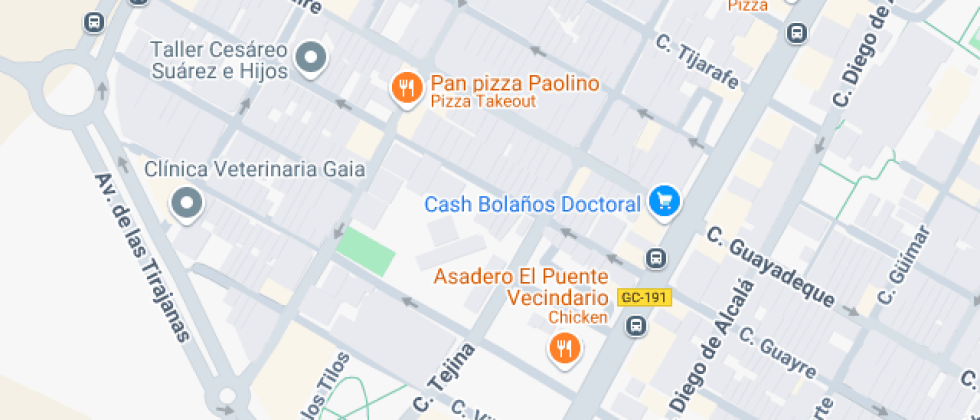The width and height of the screenshot is (980, 420).
Task: Open the Pan pizza Paolino restaurant pin
Action: [x=407, y=89]
